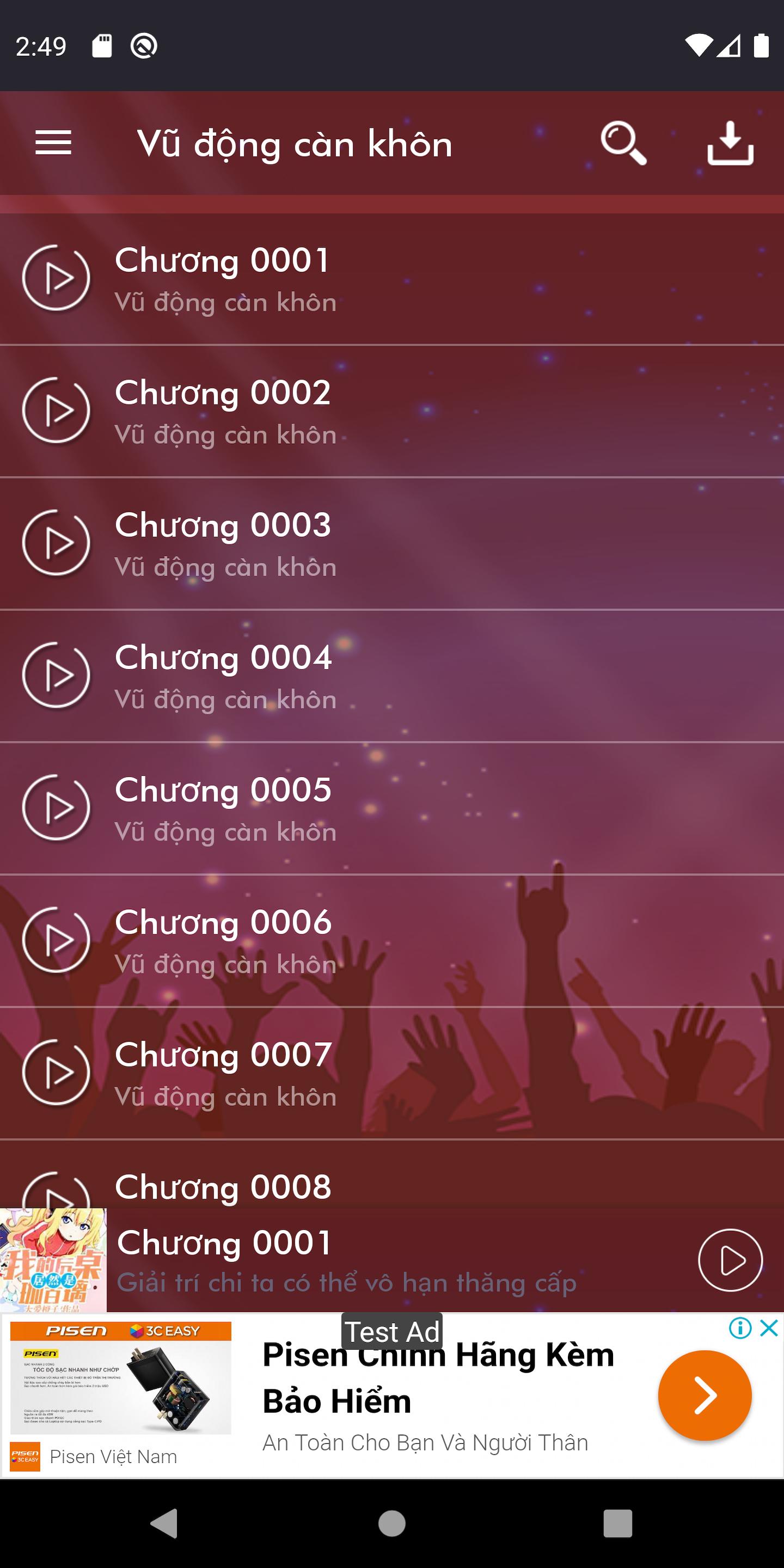Start Chương 0004 audio chapter
This screenshot has height=1568, width=784.
[56, 675]
